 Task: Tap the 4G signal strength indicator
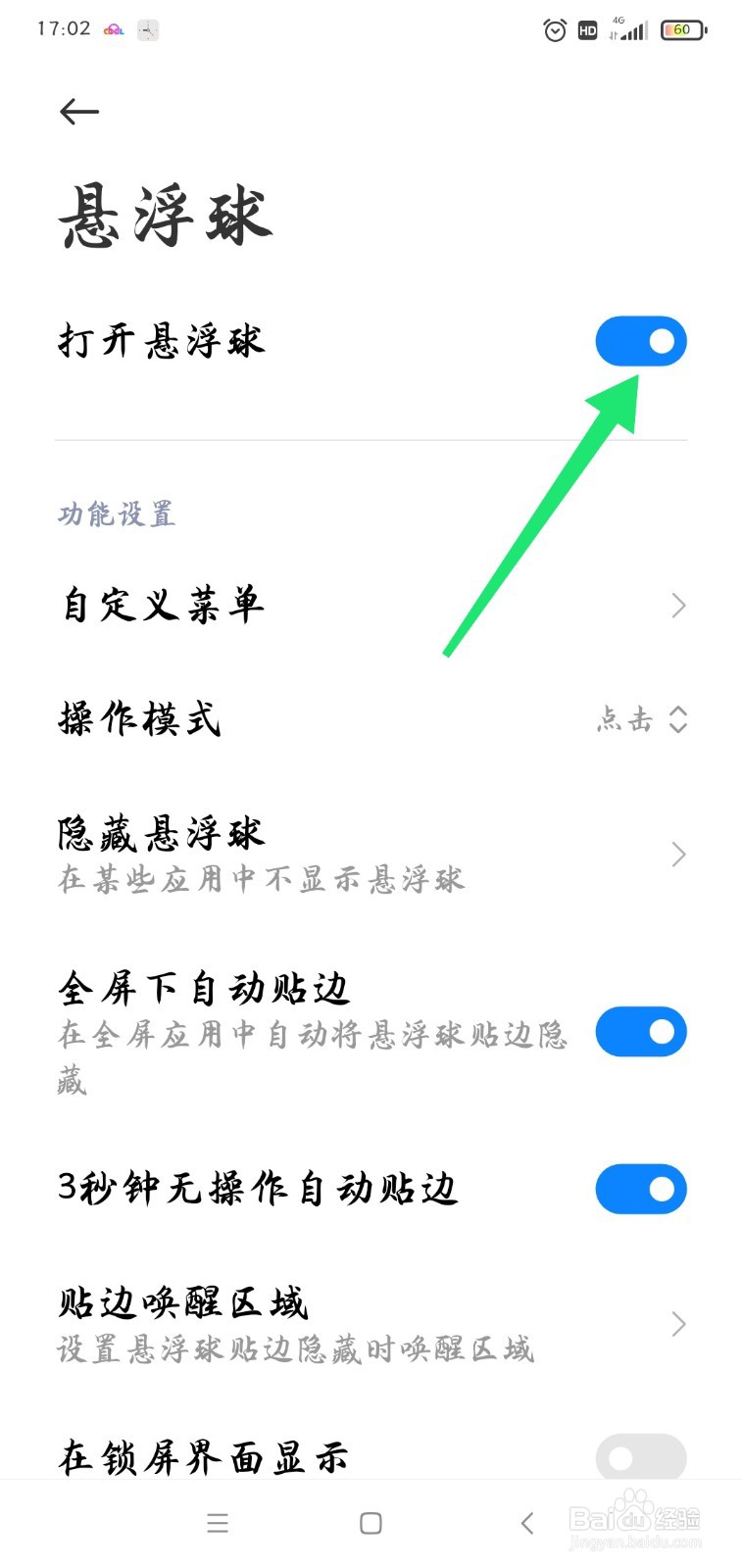point(628,30)
